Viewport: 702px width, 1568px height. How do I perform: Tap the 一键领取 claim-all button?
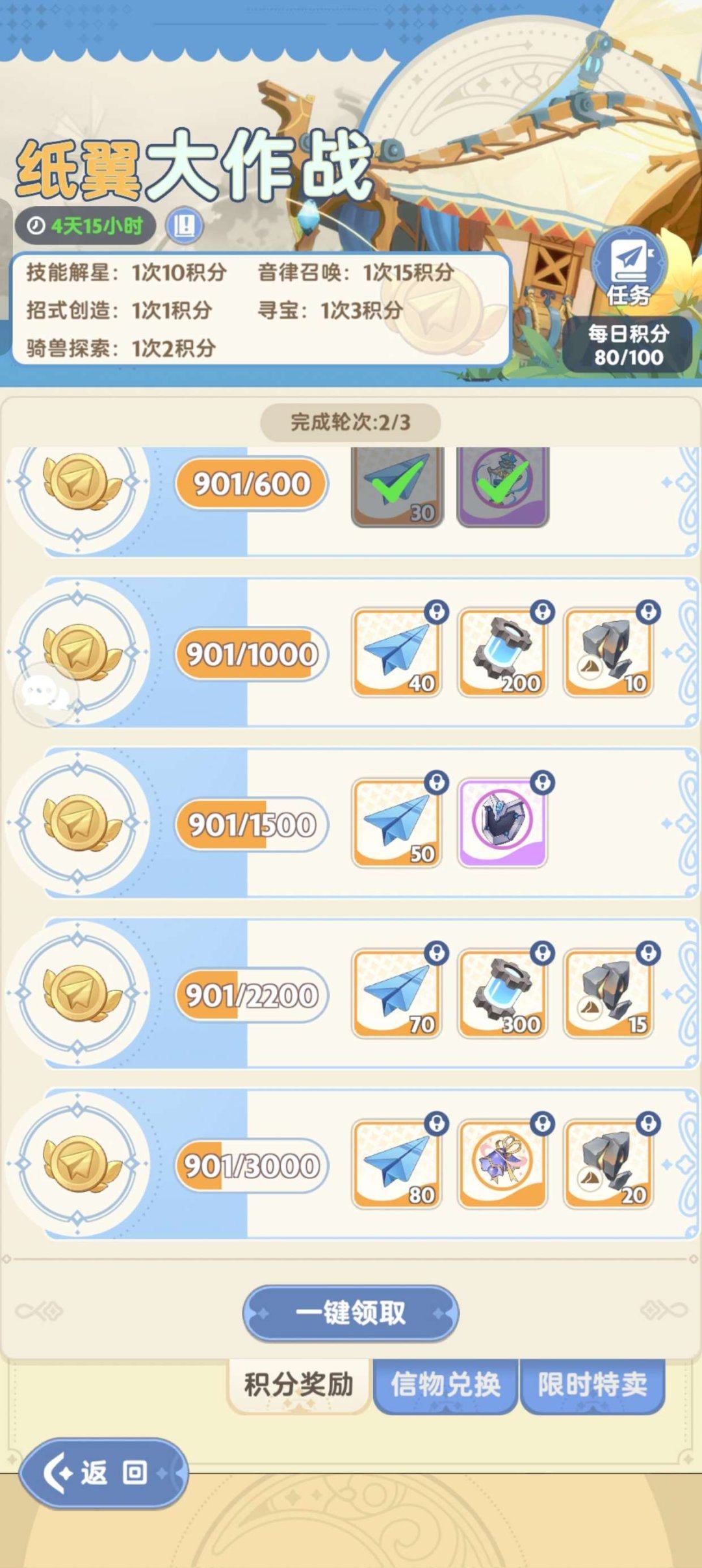click(x=351, y=1313)
